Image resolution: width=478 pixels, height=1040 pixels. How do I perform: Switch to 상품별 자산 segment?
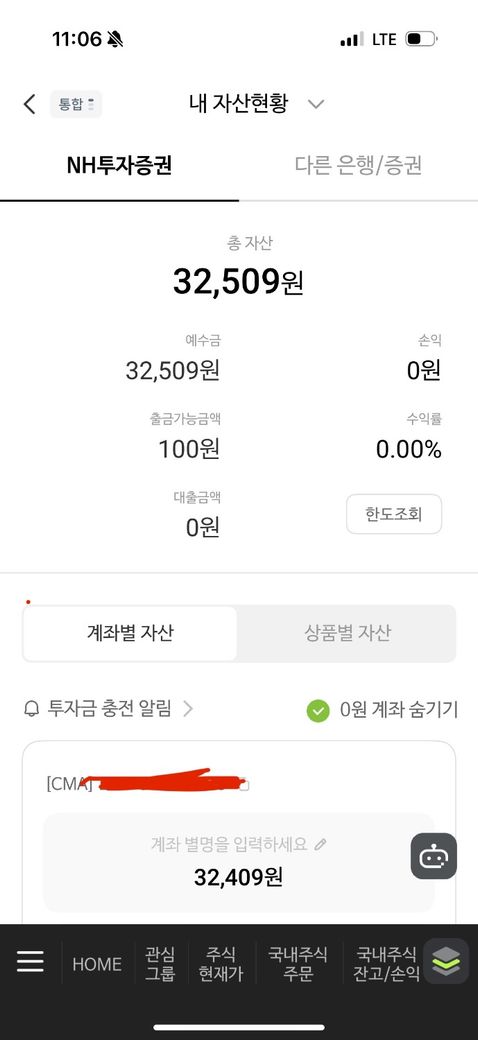(347, 633)
